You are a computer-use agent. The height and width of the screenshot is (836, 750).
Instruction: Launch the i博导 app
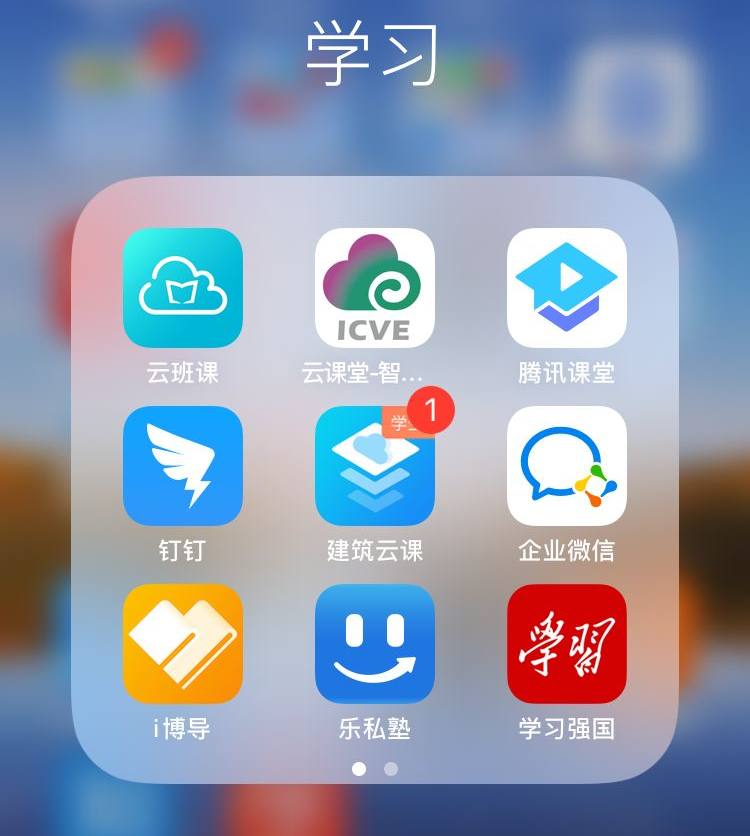point(183,644)
